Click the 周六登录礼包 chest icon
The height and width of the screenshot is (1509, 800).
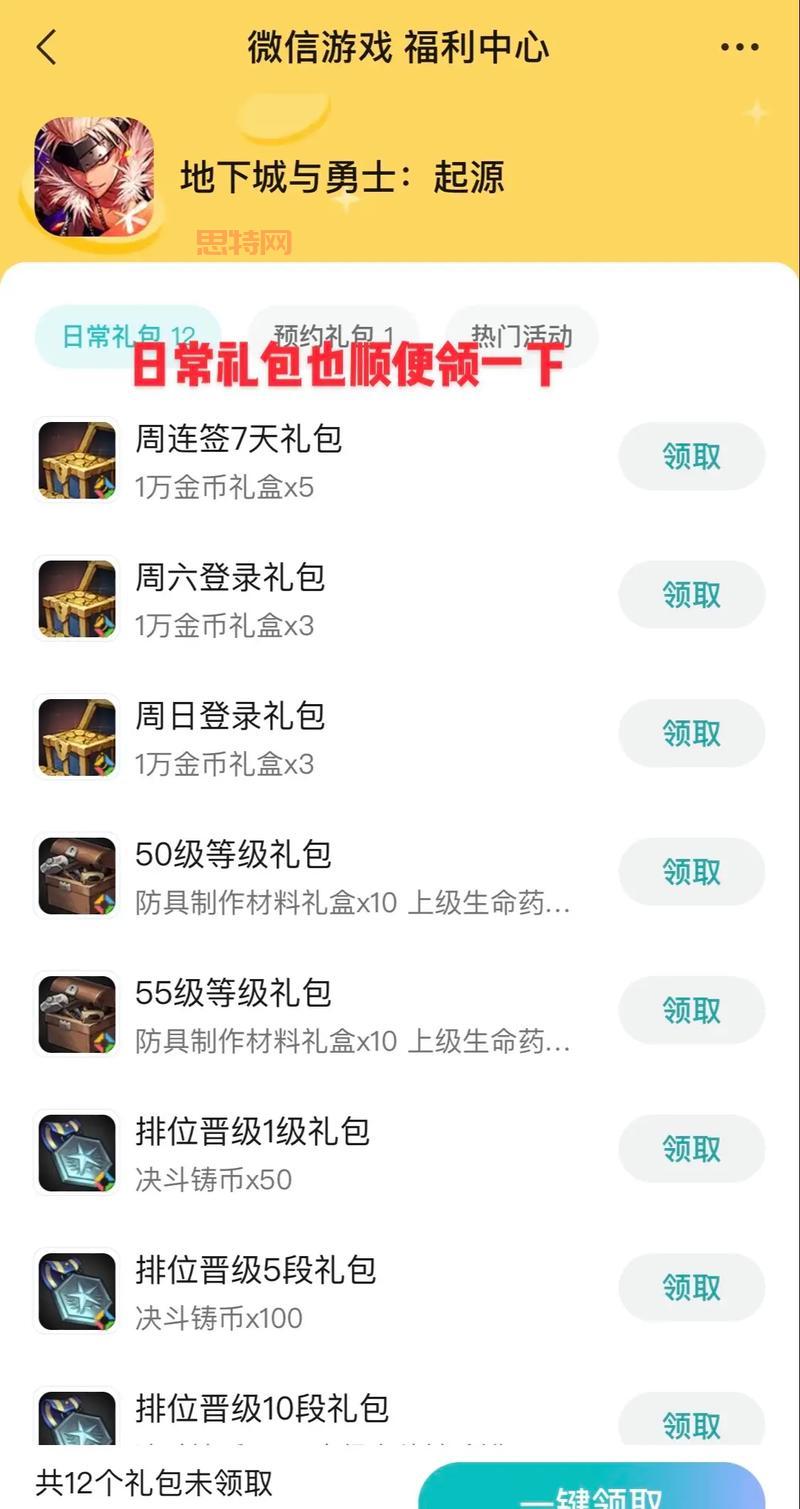pos(75,596)
